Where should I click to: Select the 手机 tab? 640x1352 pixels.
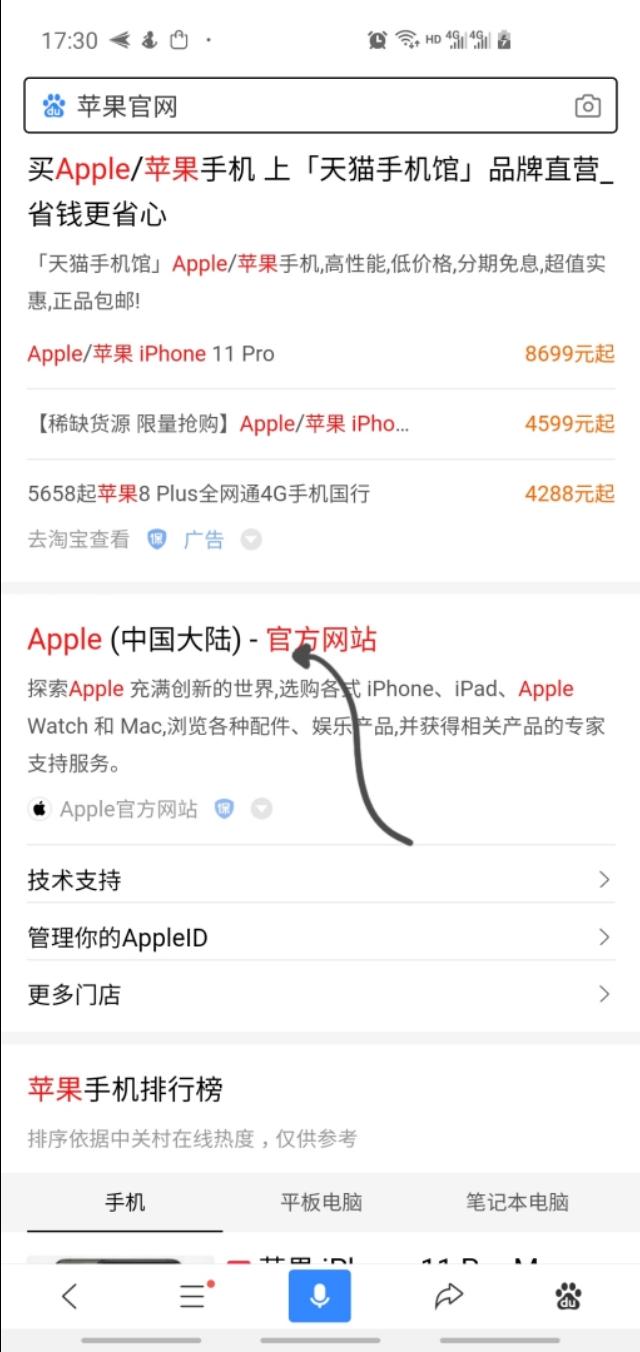pos(125,1202)
